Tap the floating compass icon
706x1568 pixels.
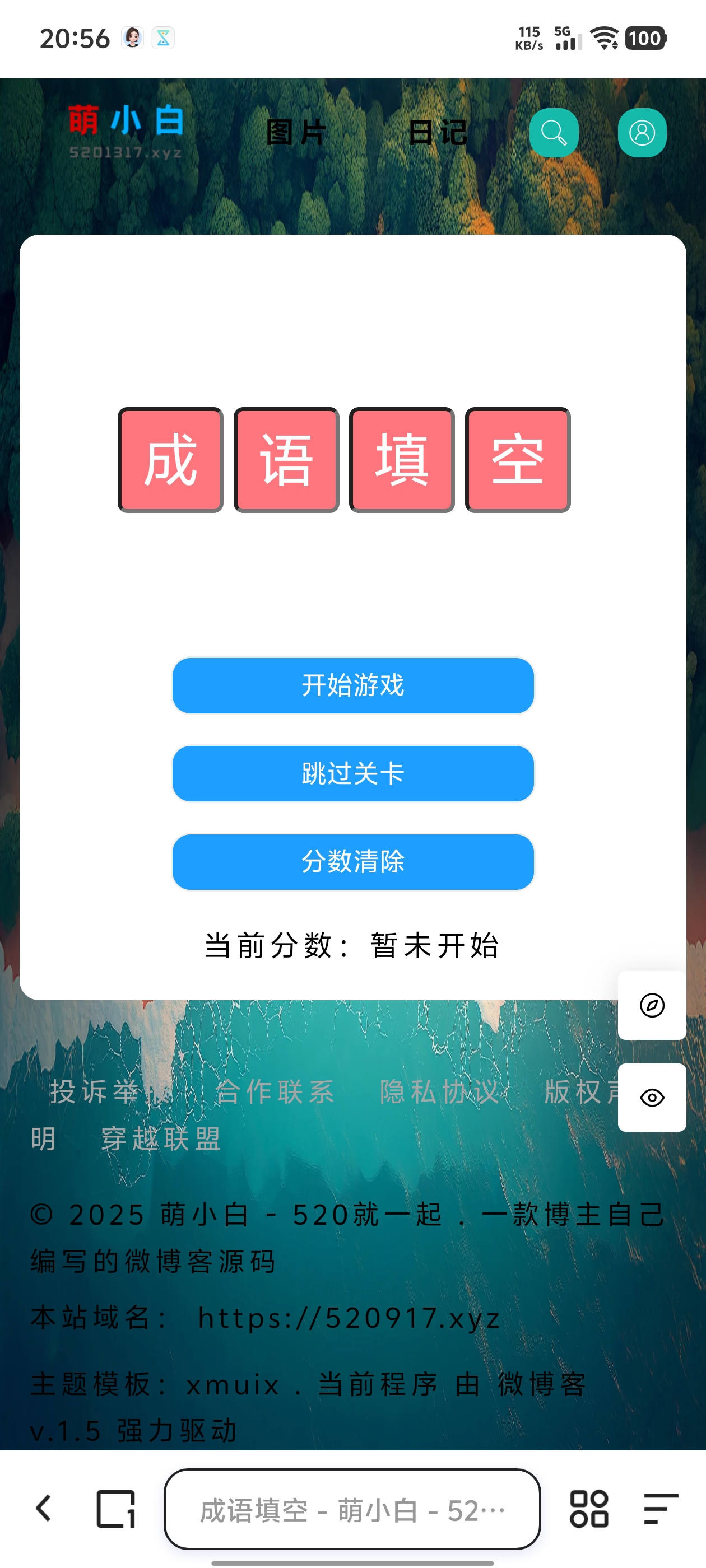coord(652,1006)
